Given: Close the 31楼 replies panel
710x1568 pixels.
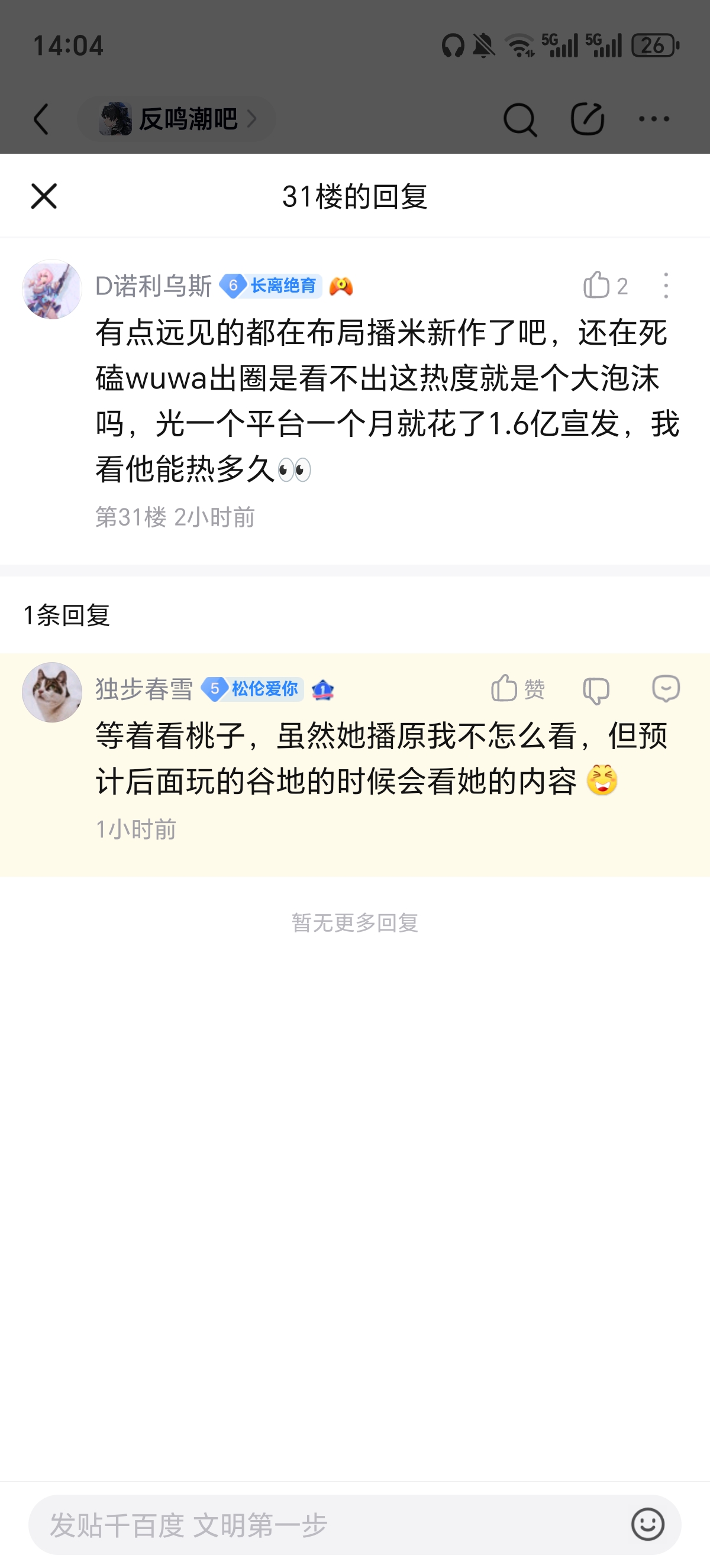Looking at the screenshot, I should tap(44, 196).
